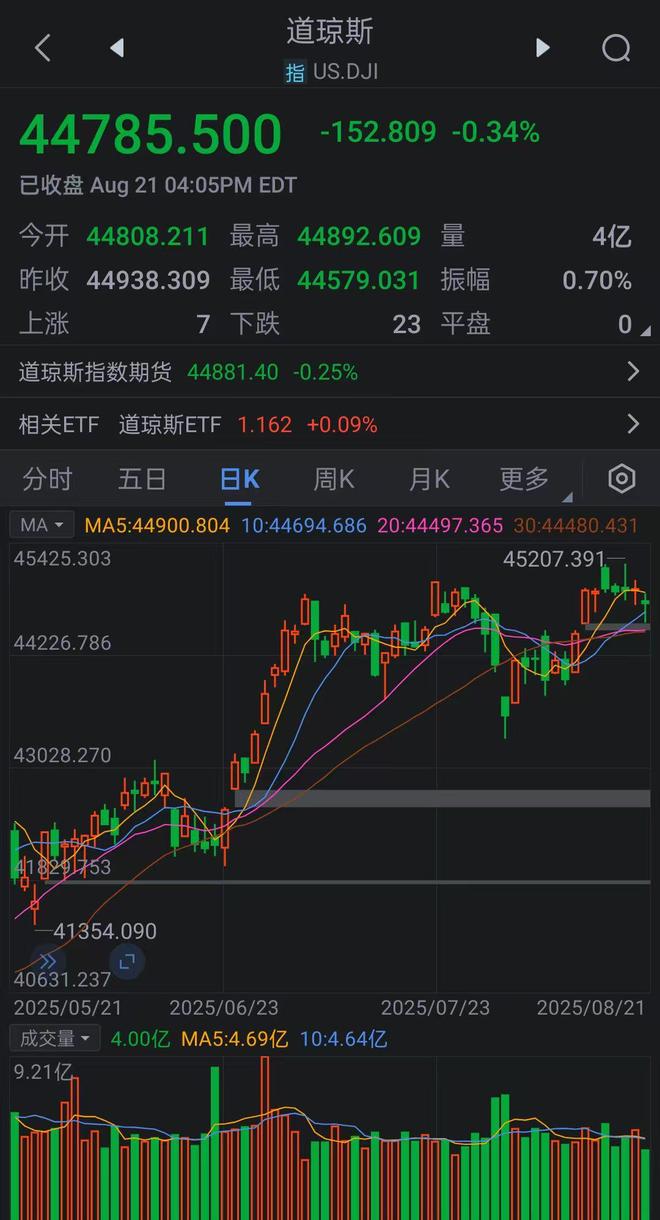Viewport: 660px width, 1220px height.
Task: Expand the 更多 chart period options
Action: point(526,479)
